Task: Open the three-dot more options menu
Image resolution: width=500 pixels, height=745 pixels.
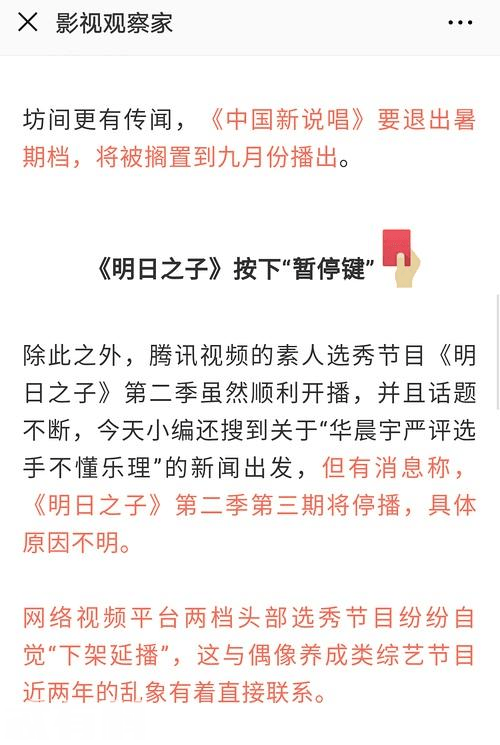Action: coord(460,22)
